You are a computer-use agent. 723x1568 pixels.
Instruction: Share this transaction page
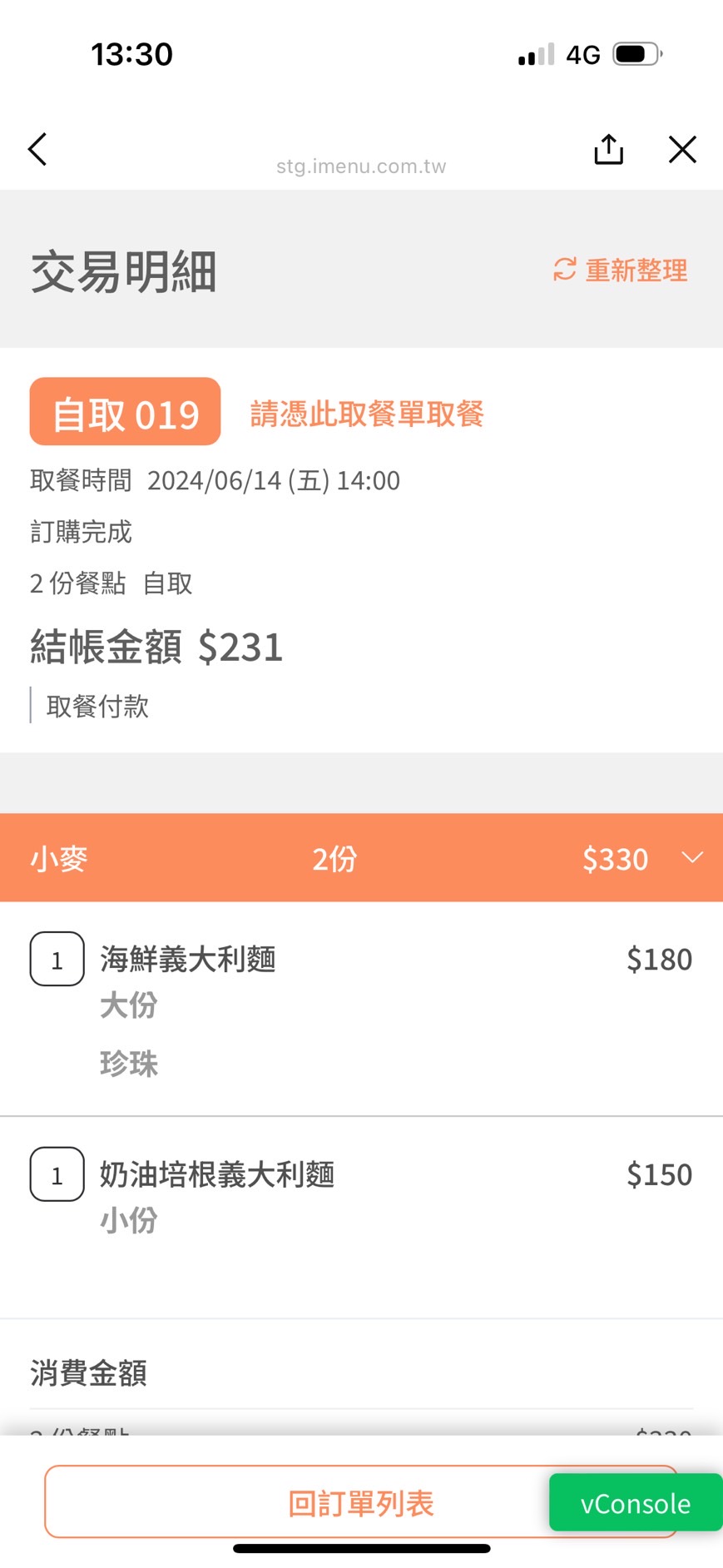pyautogui.click(x=608, y=150)
